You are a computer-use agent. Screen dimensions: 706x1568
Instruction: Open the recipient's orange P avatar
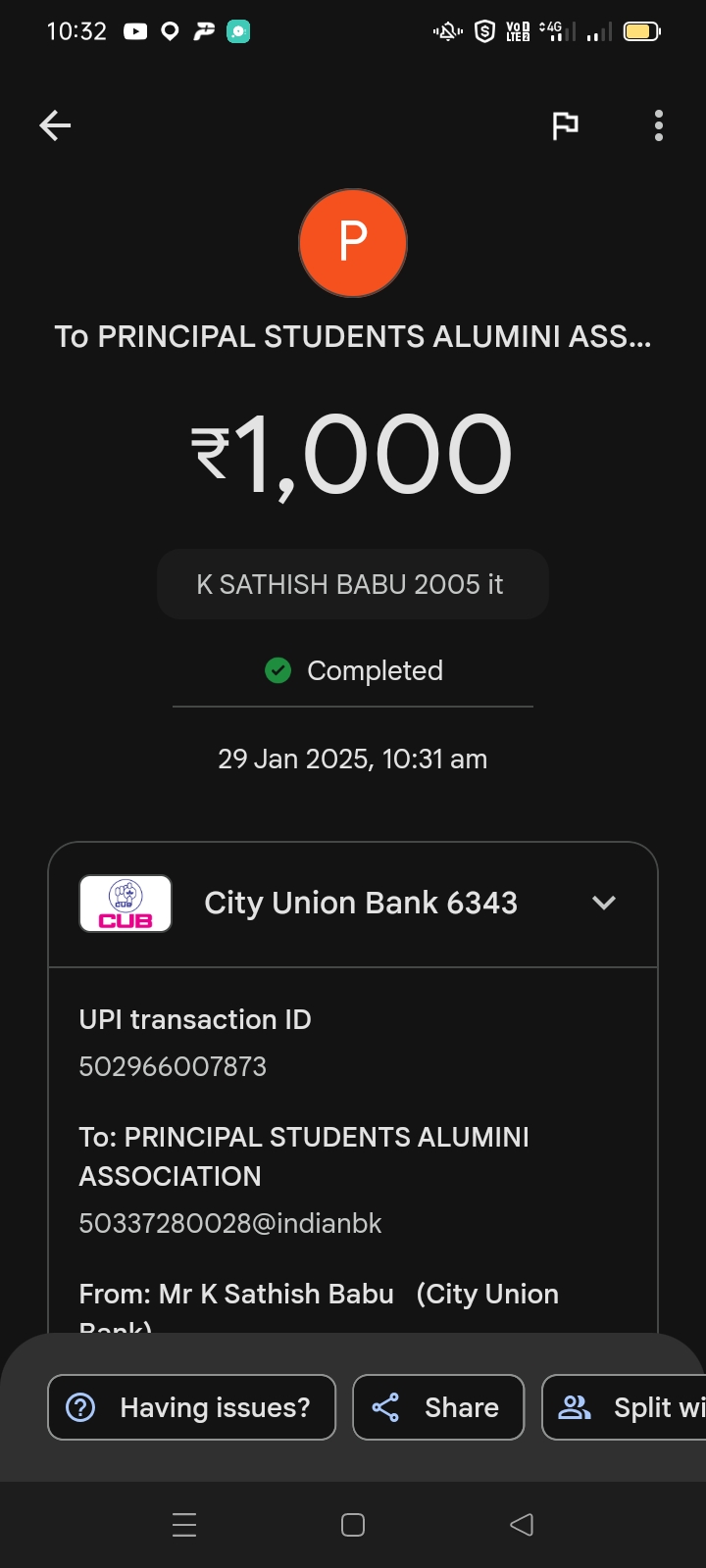353,243
